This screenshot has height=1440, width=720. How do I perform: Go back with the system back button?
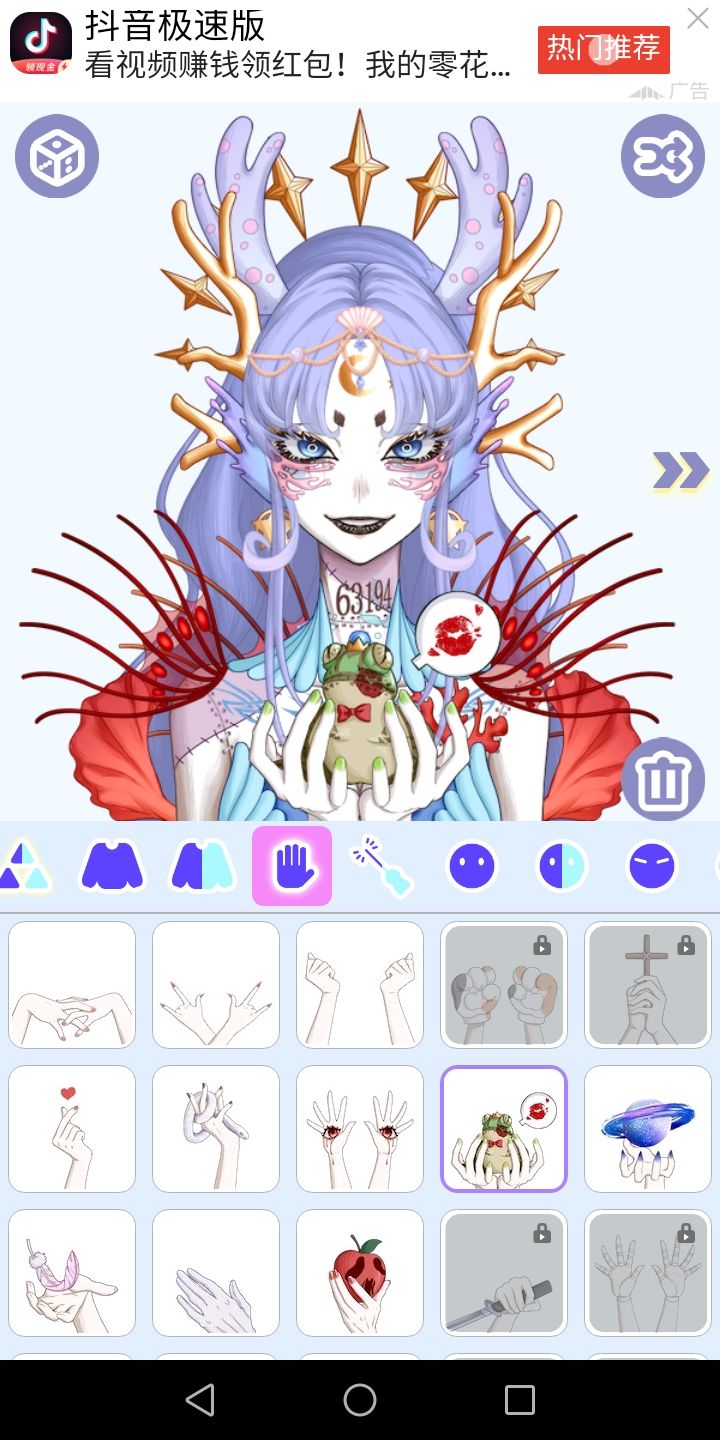click(x=200, y=1400)
